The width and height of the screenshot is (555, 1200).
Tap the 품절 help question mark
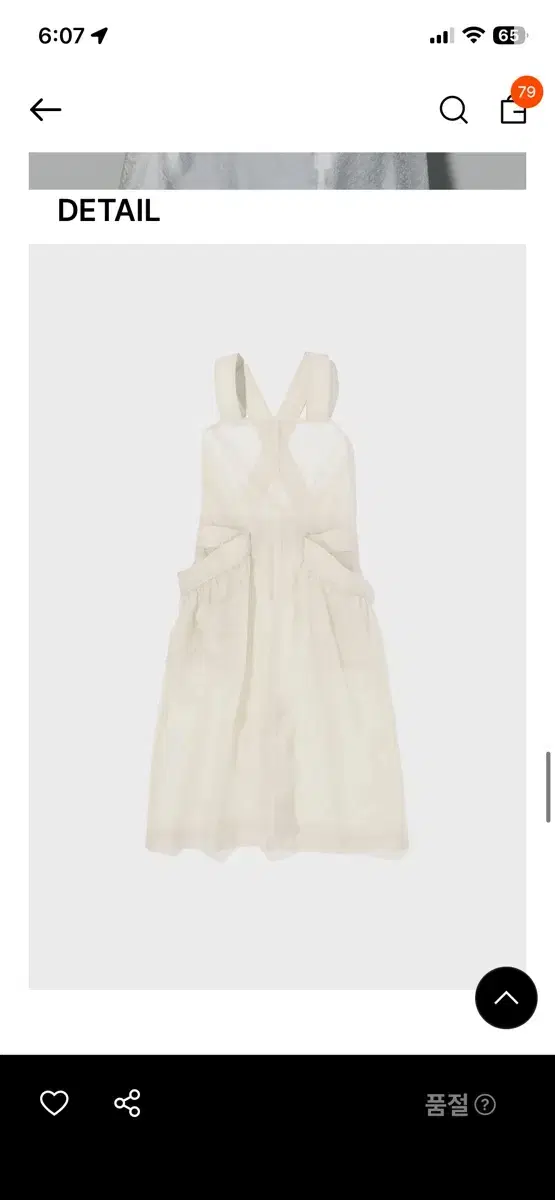click(x=485, y=1105)
